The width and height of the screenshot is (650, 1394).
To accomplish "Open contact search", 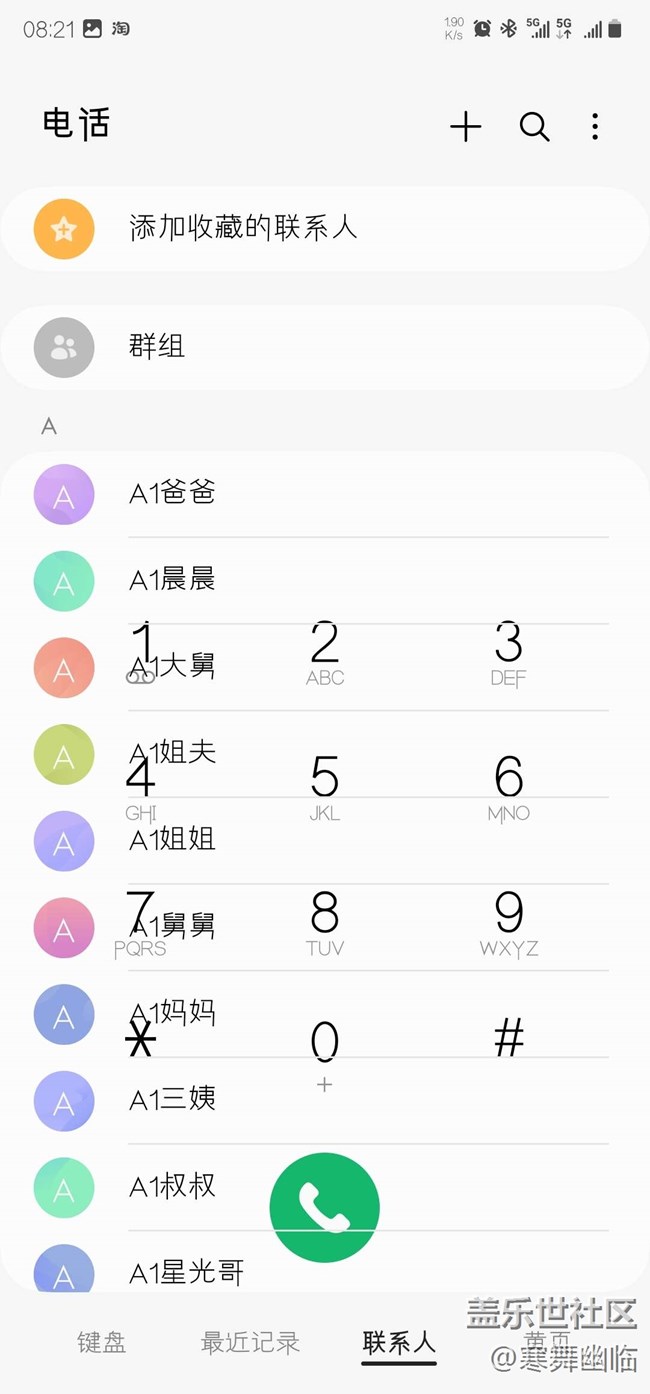I will pyautogui.click(x=534, y=127).
